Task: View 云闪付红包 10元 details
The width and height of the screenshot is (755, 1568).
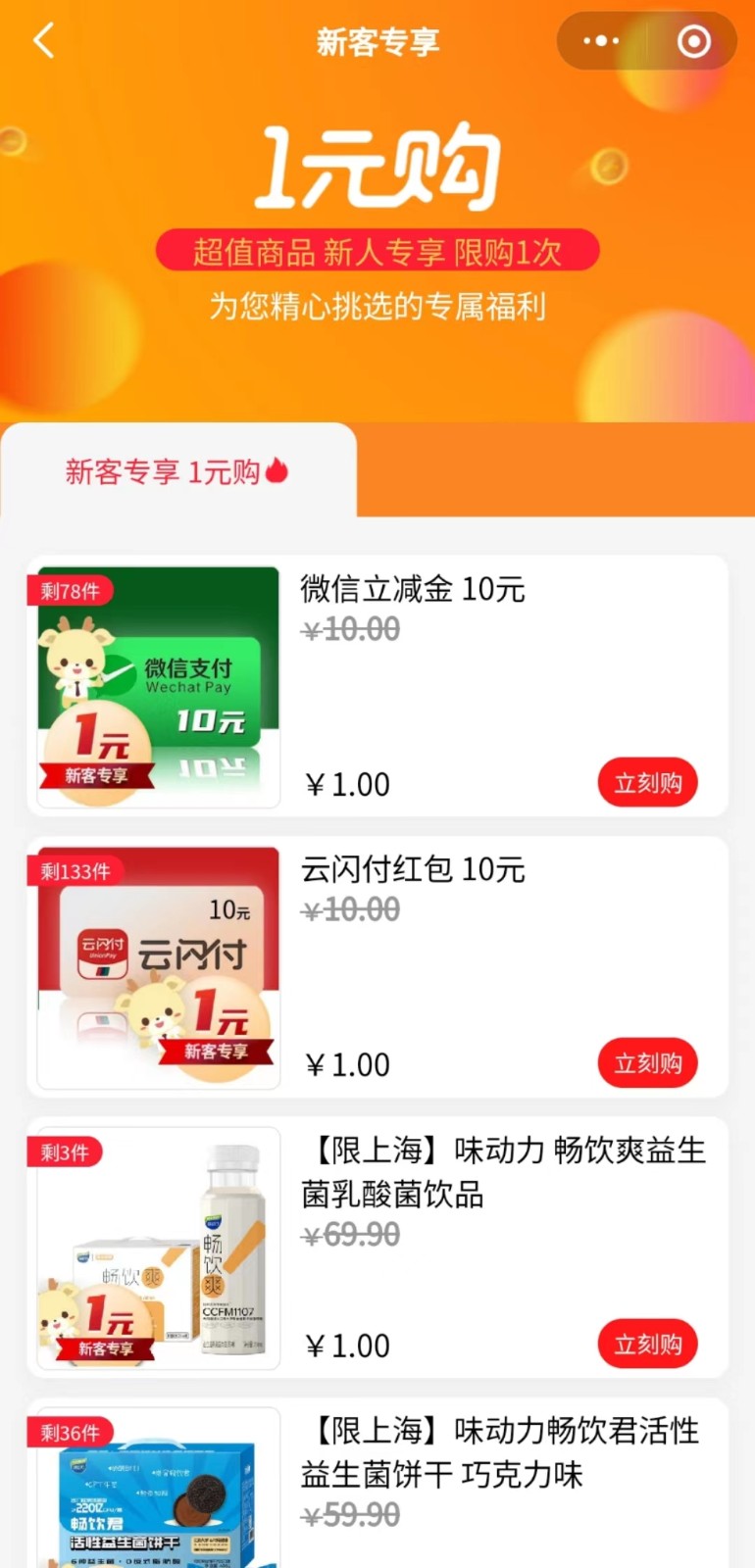Action: [412, 870]
